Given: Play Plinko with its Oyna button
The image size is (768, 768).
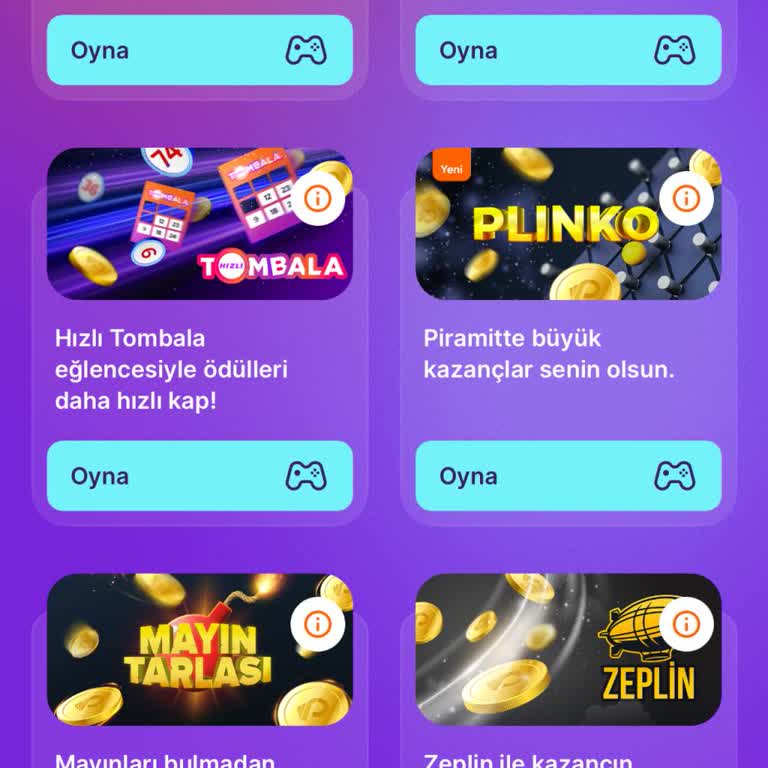Looking at the screenshot, I should point(568,476).
